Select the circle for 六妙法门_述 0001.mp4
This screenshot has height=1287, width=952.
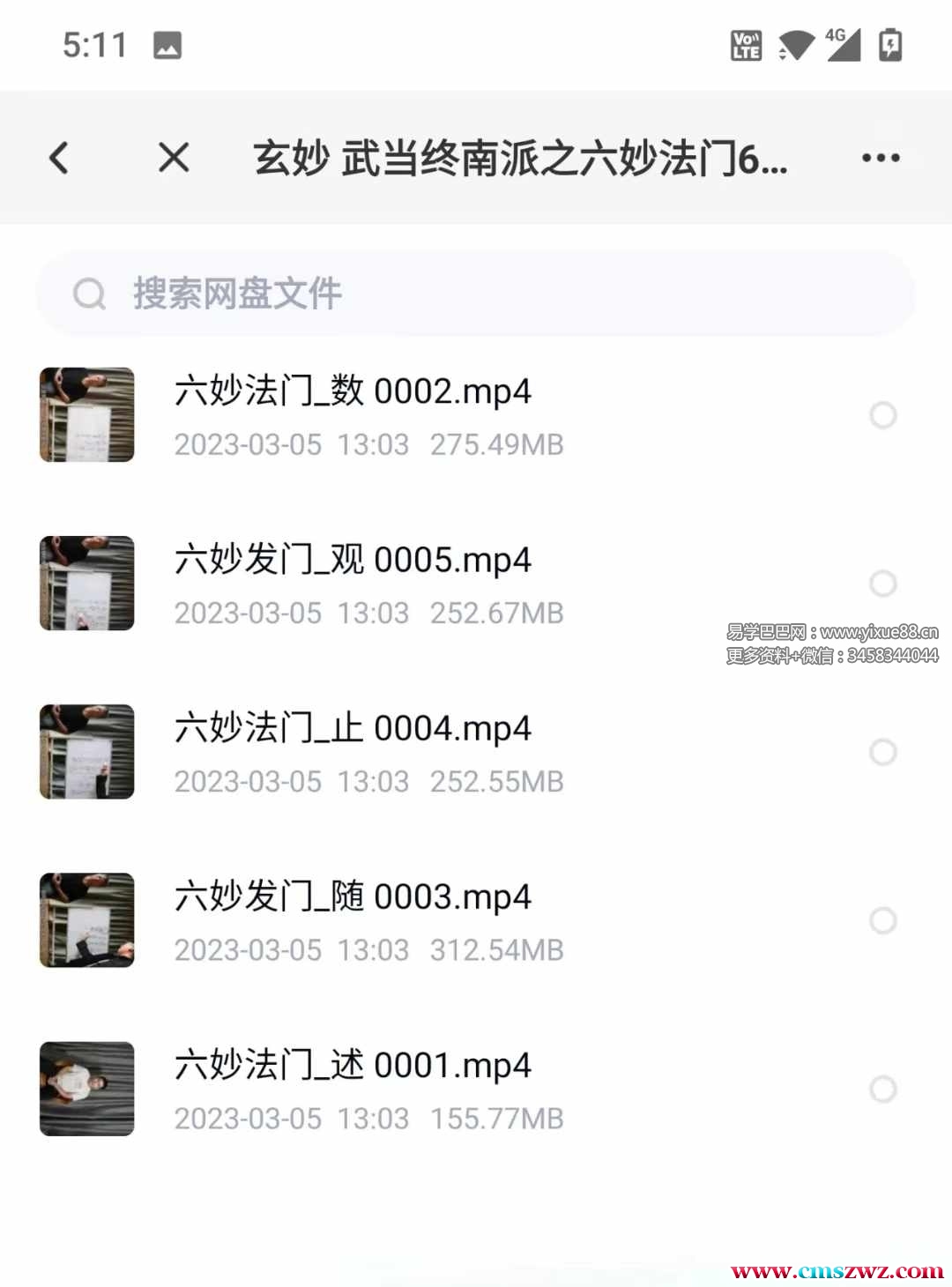[x=882, y=1089]
